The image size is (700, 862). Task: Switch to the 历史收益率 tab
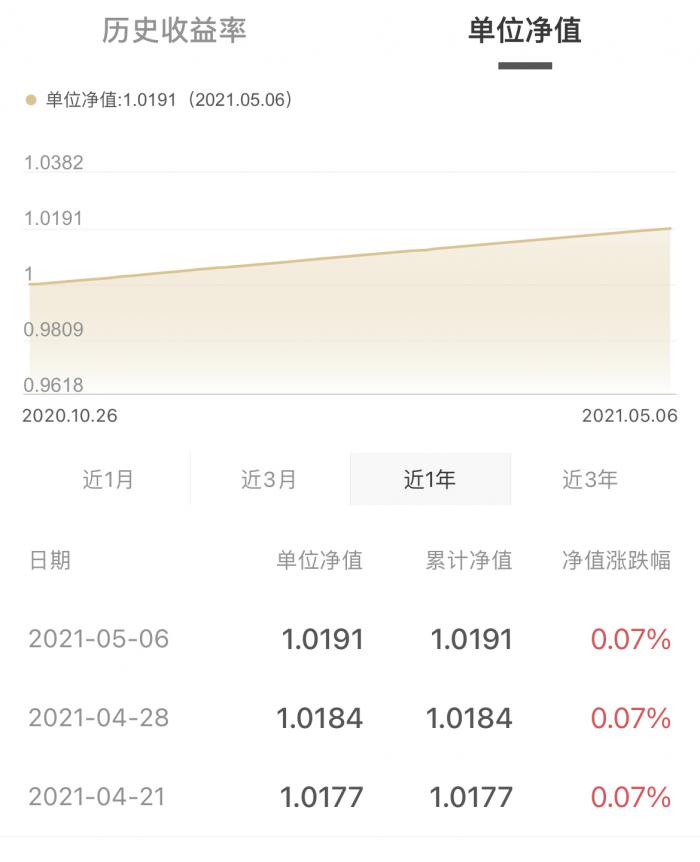pos(174,31)
